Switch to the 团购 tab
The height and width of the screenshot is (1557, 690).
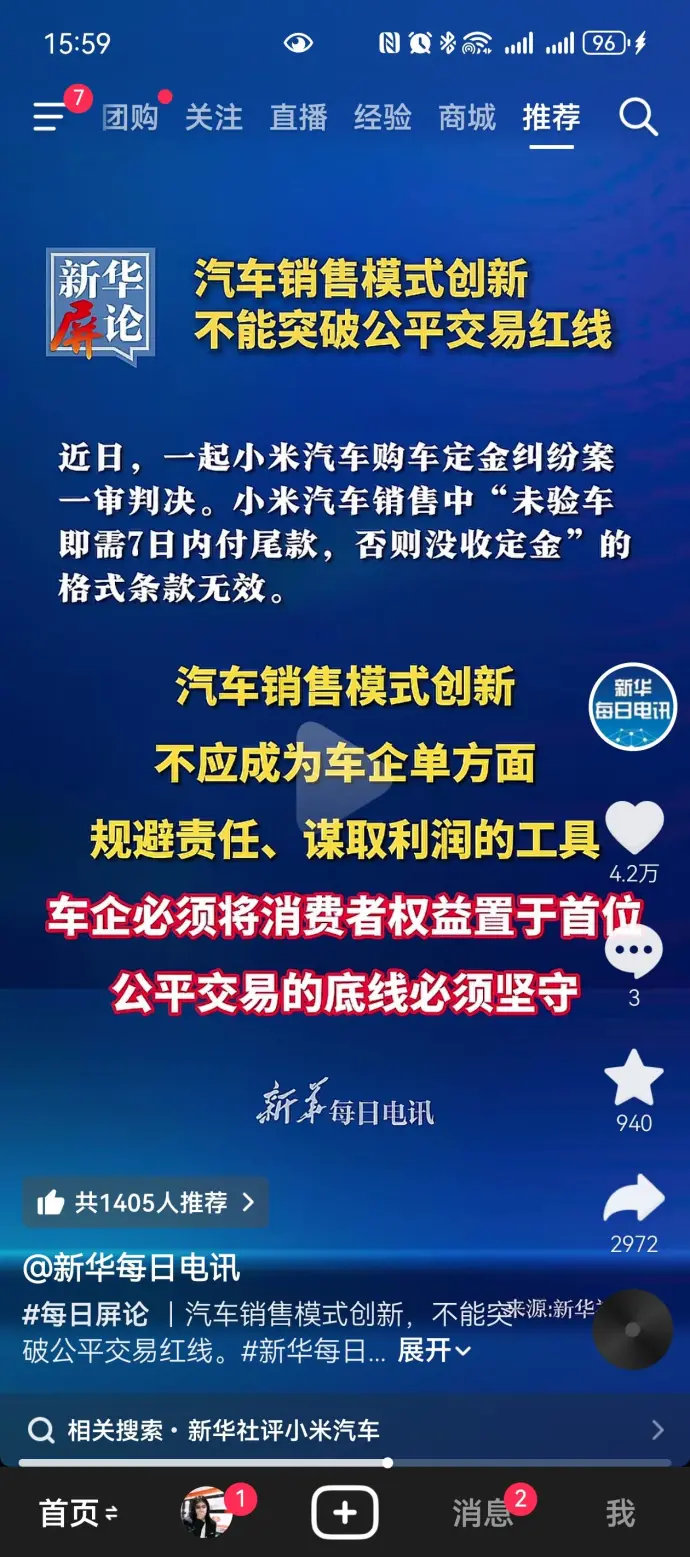[x=130, y=117]
